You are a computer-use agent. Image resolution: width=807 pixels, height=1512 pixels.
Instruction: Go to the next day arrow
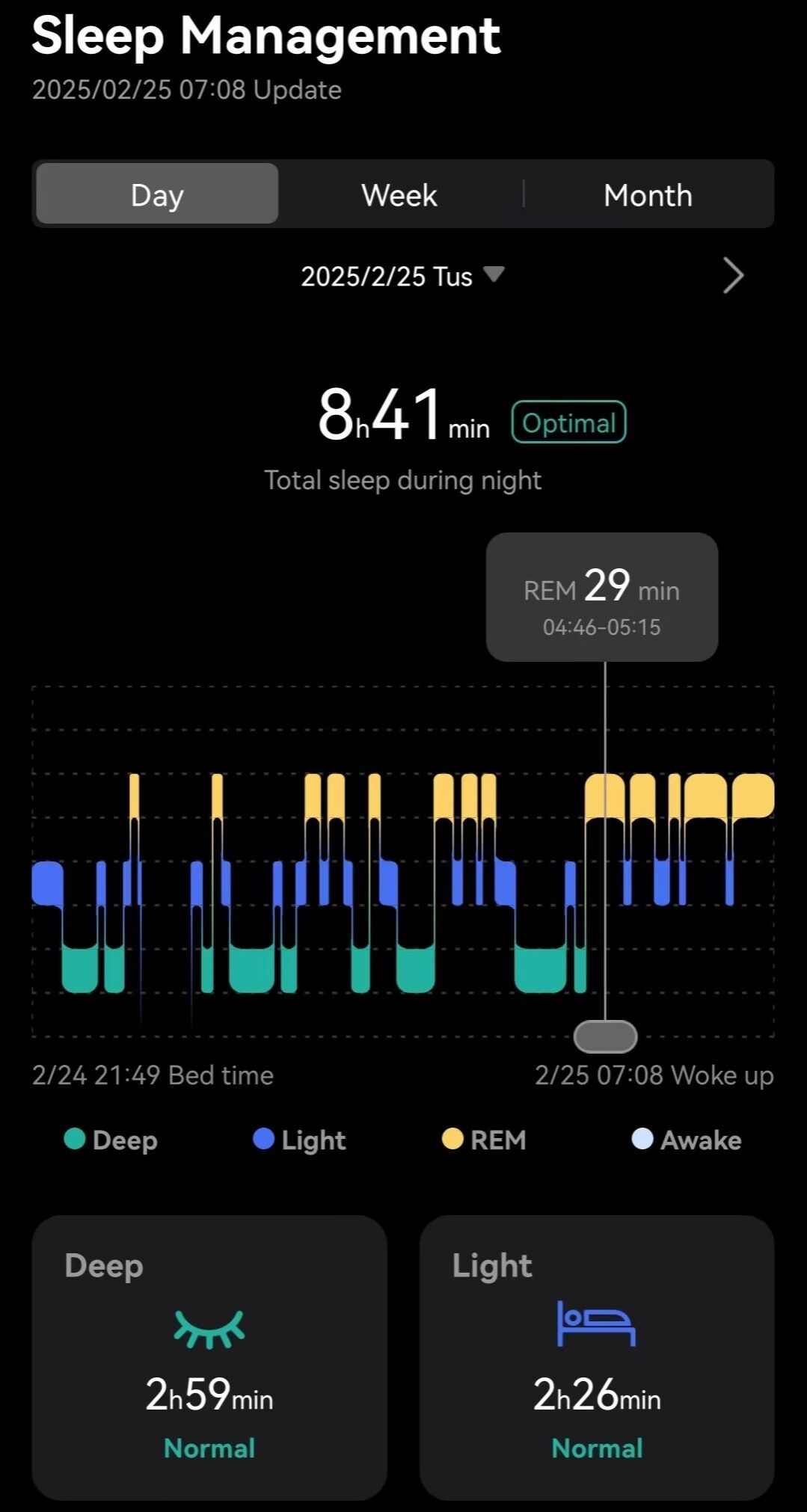[733, 276]
